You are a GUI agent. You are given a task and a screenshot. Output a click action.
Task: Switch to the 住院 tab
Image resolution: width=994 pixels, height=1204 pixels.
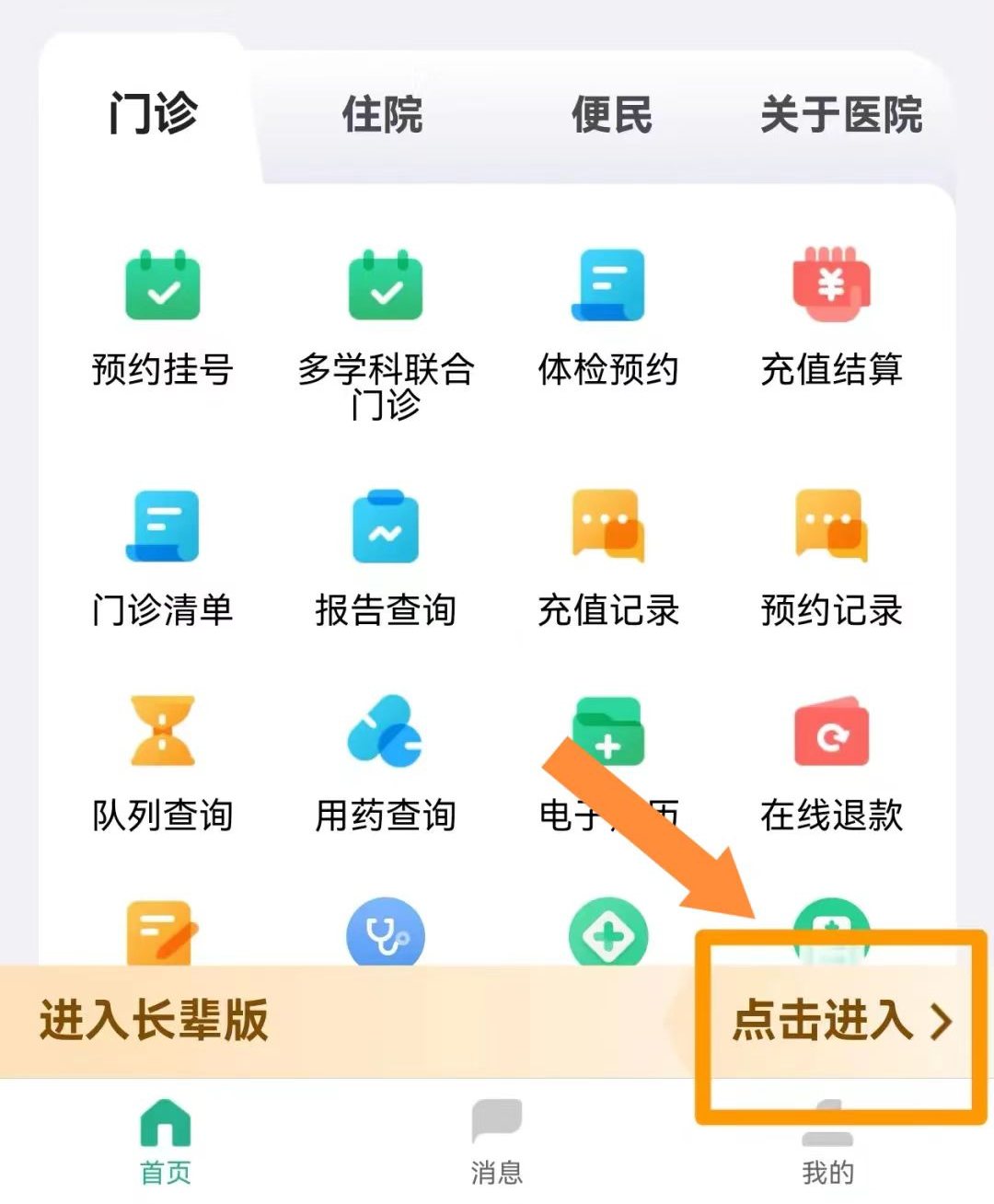click(382, 115)
